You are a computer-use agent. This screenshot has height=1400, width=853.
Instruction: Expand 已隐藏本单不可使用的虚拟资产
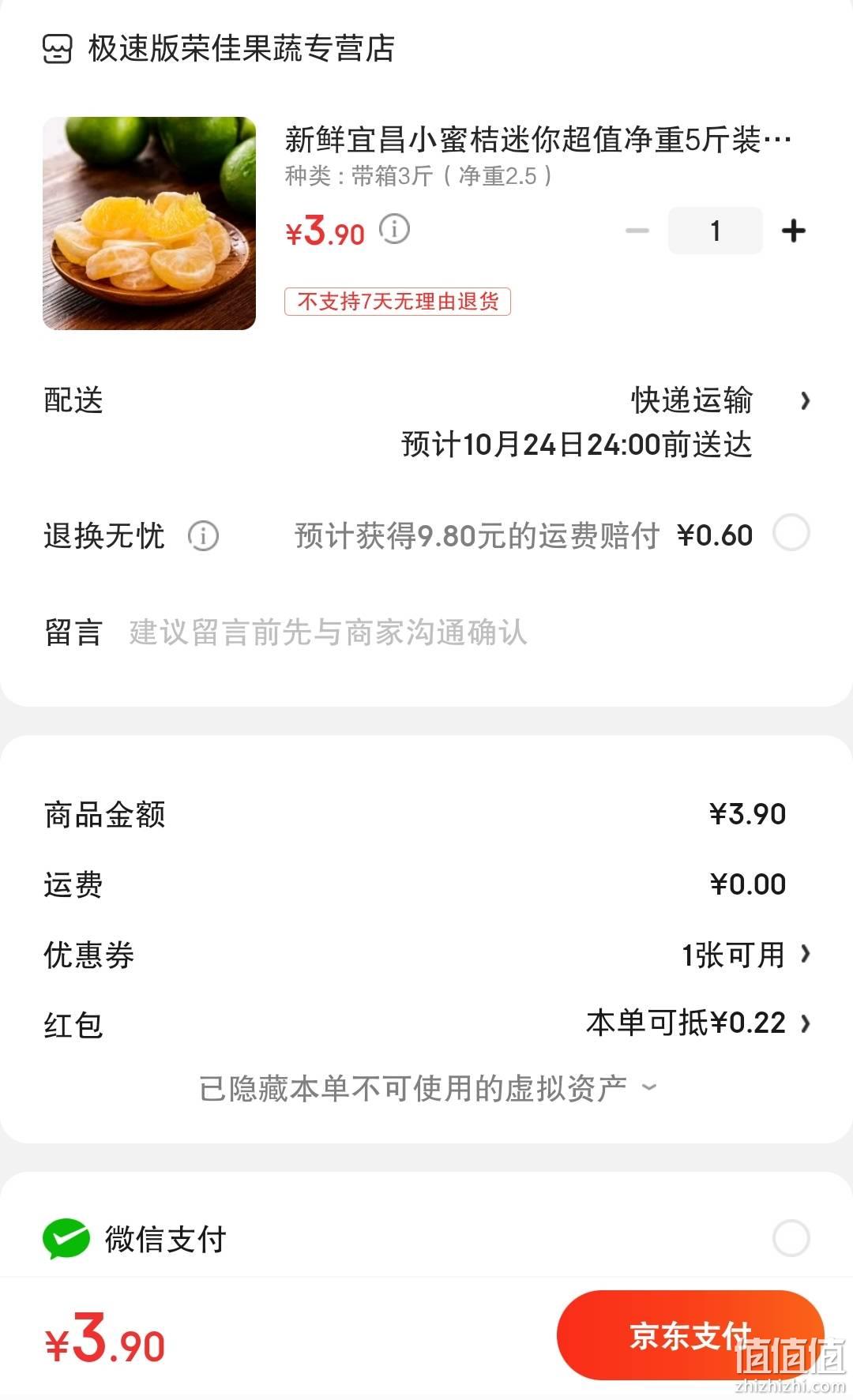point(427,1088)
